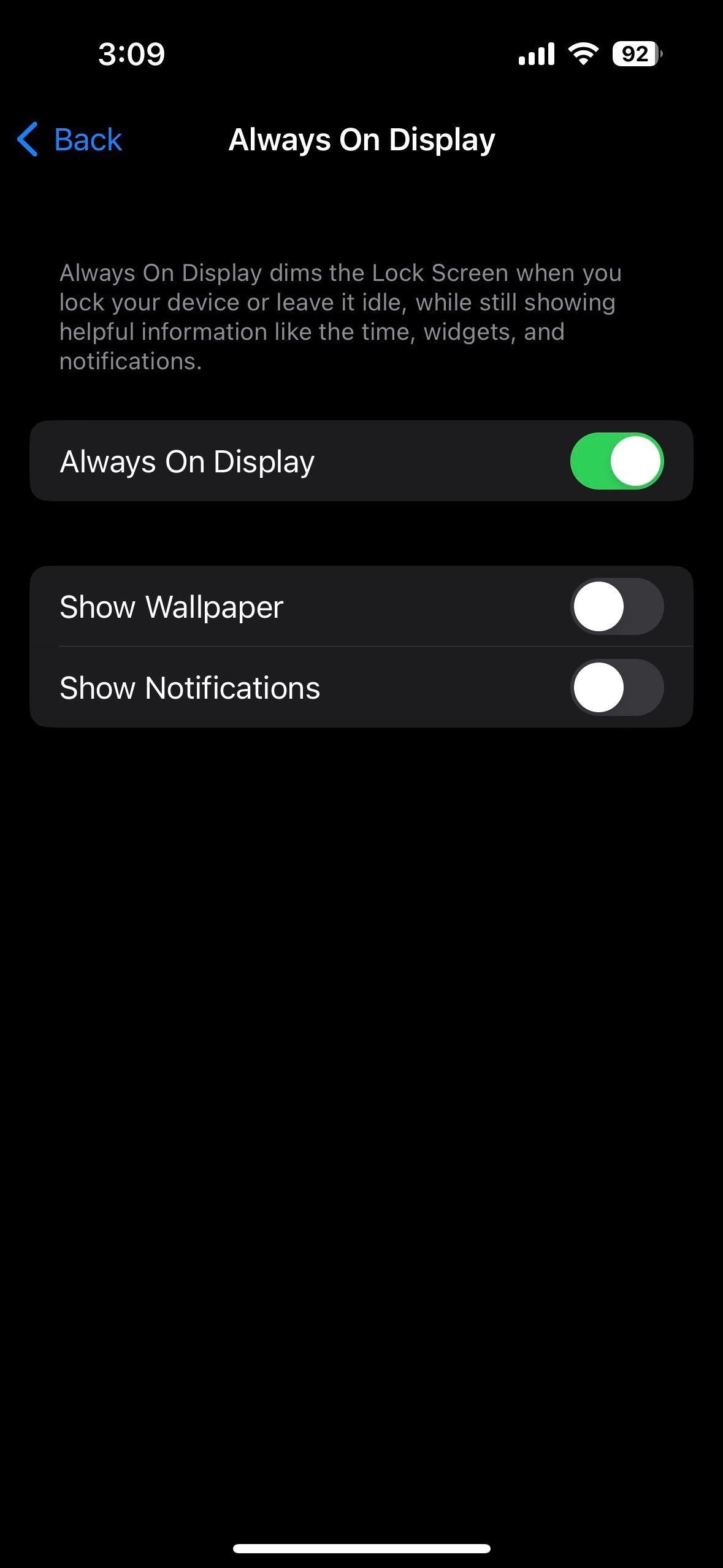This screenshot has height=1568, width=723.
Task: Tap the cellular signal strength icon
Action: [537, 54]
